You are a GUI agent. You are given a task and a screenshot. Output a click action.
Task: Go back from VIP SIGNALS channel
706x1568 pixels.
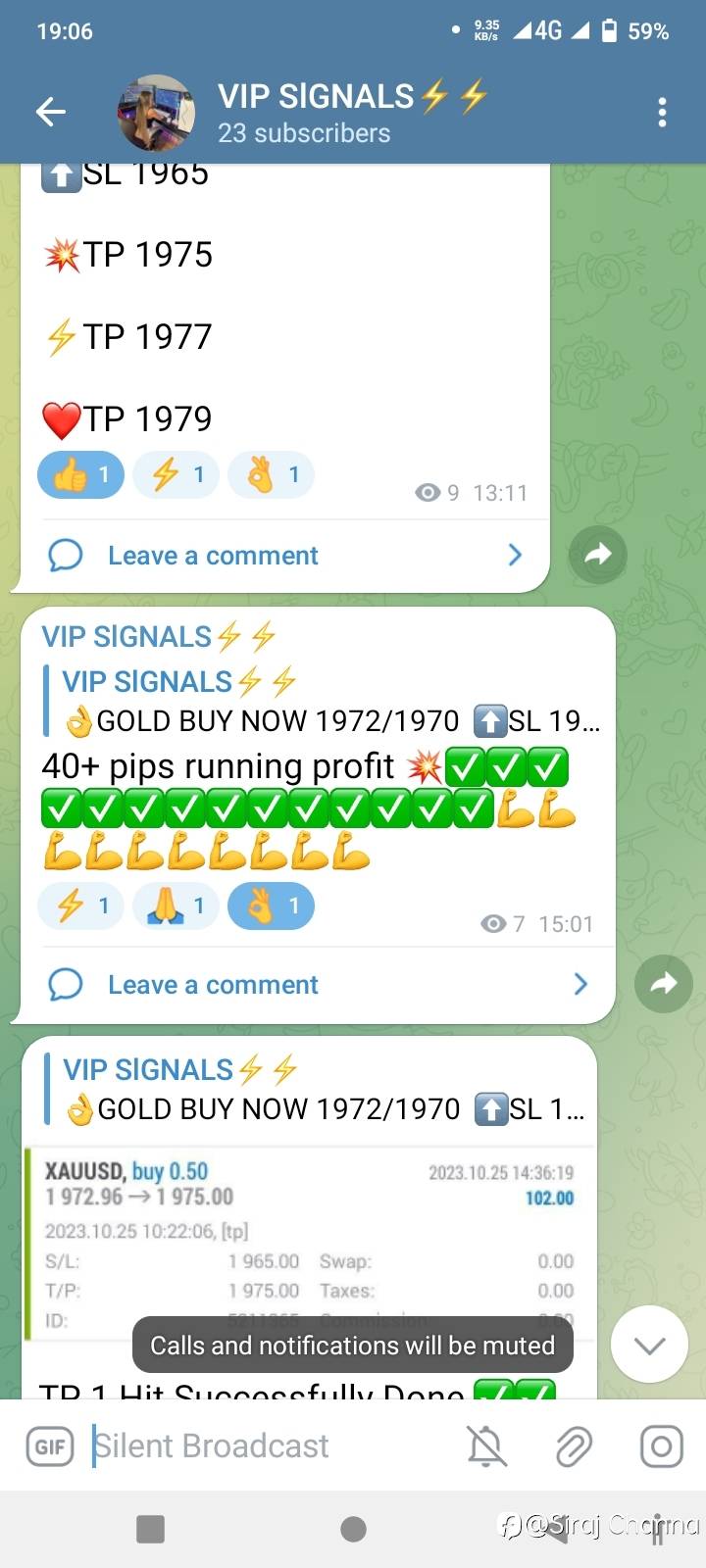[x=51, y=113]
